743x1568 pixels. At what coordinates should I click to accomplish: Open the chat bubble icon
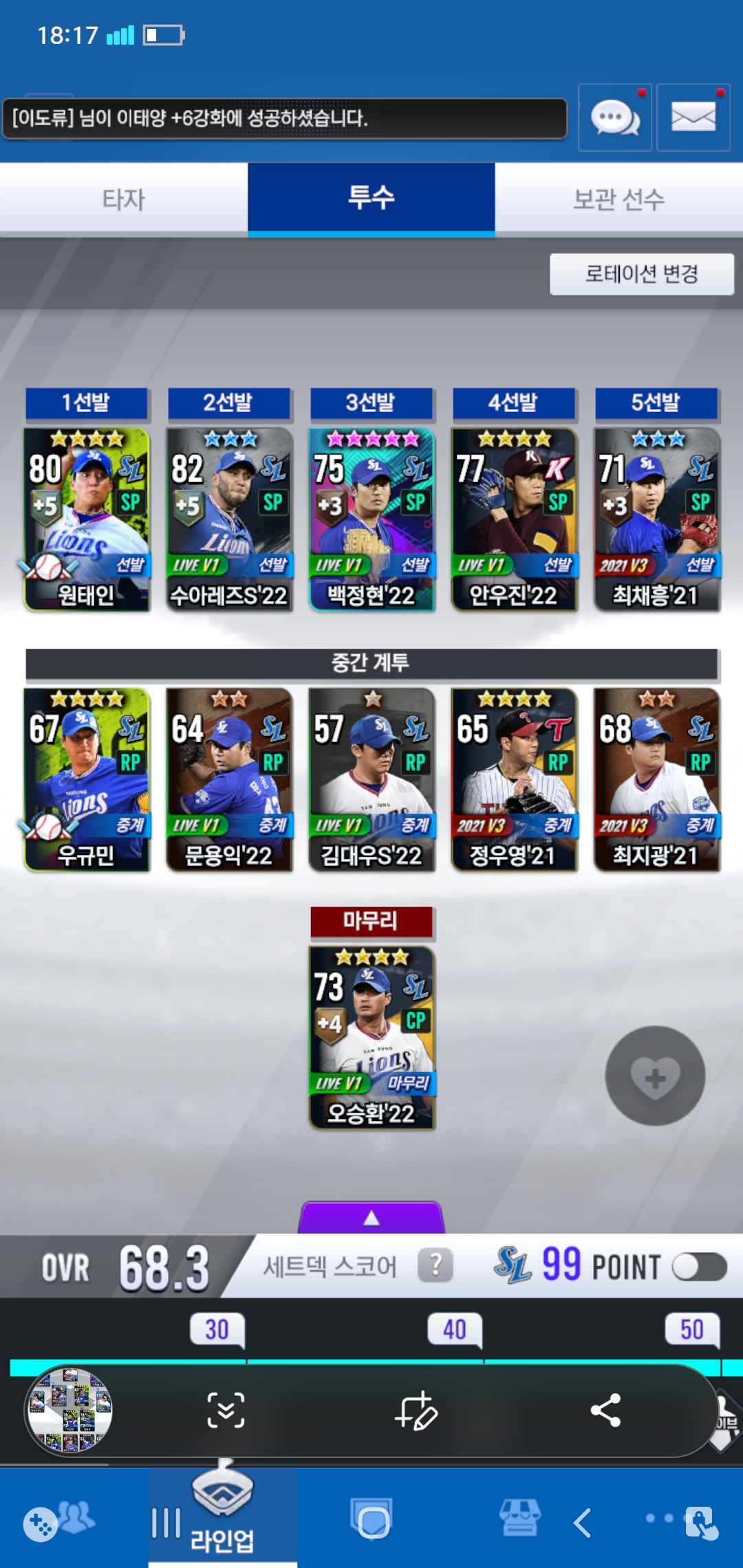click(614, 118)
